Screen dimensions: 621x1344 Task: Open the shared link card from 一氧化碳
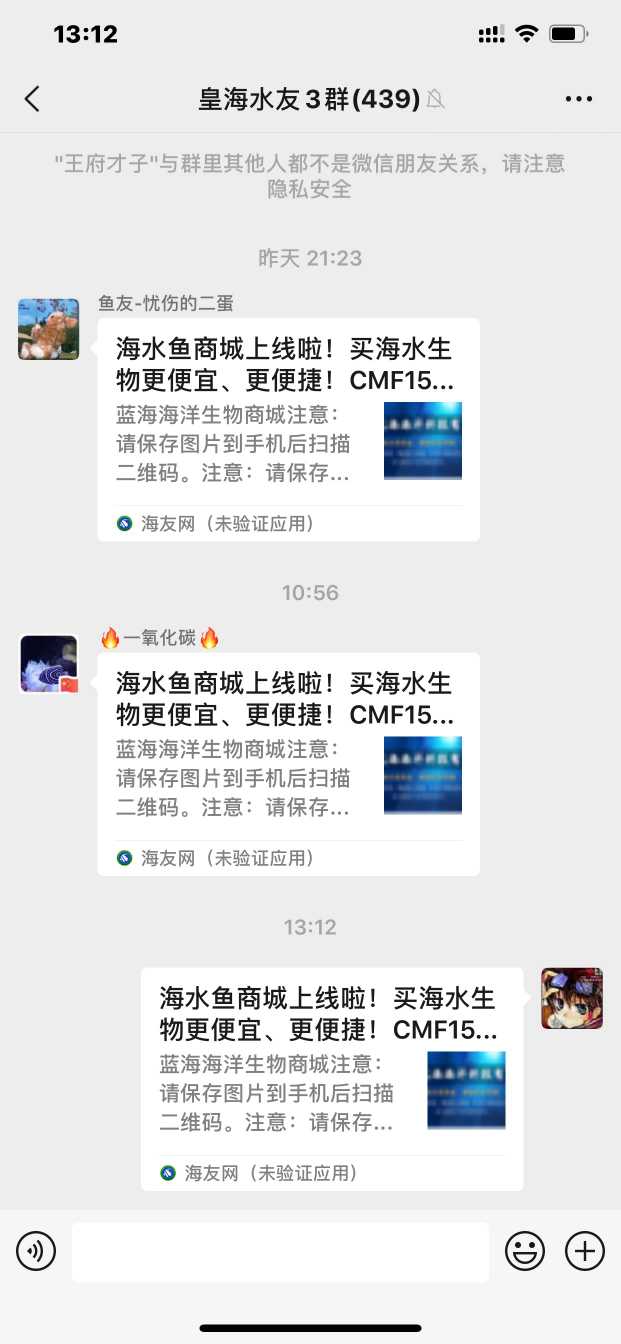click(288, 764)
